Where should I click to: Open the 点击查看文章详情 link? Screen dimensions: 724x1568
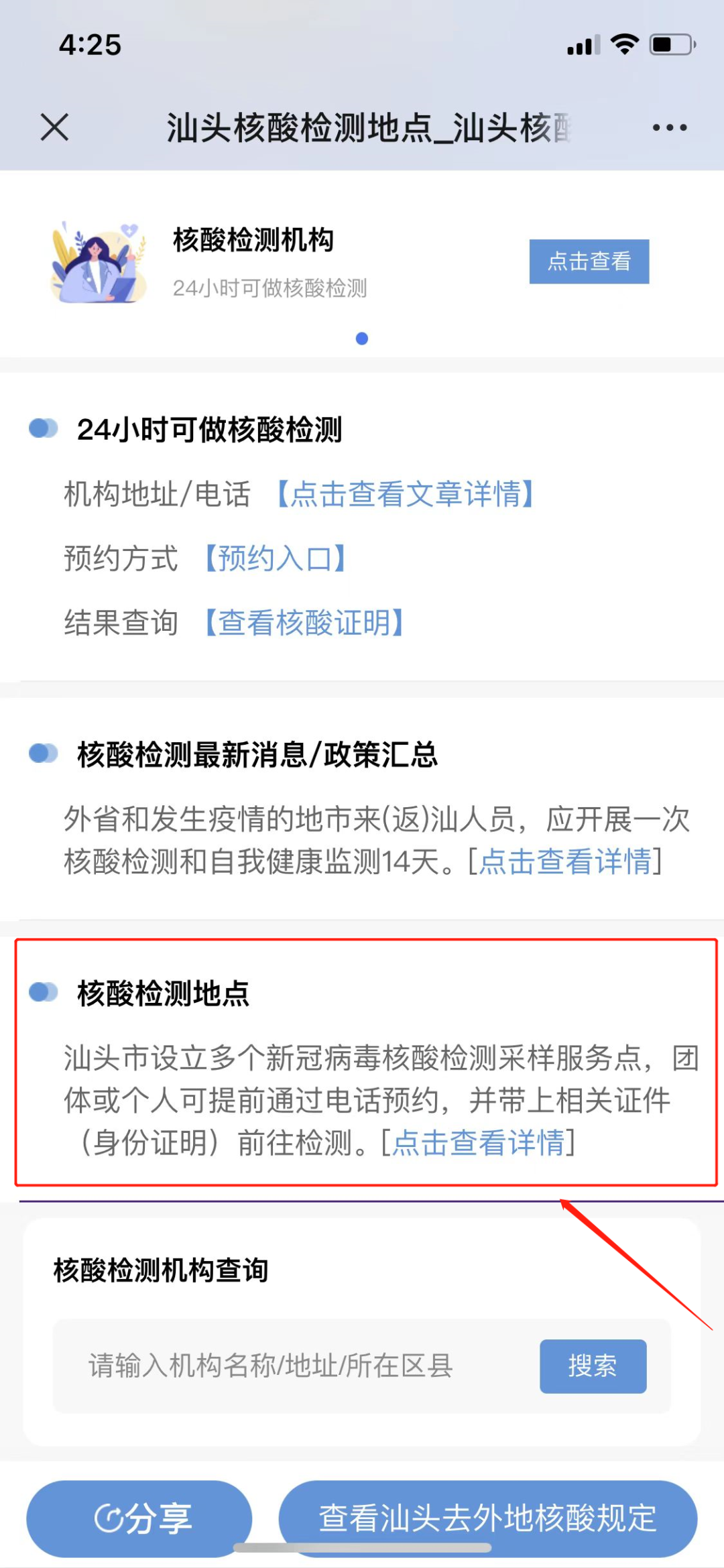406,494
